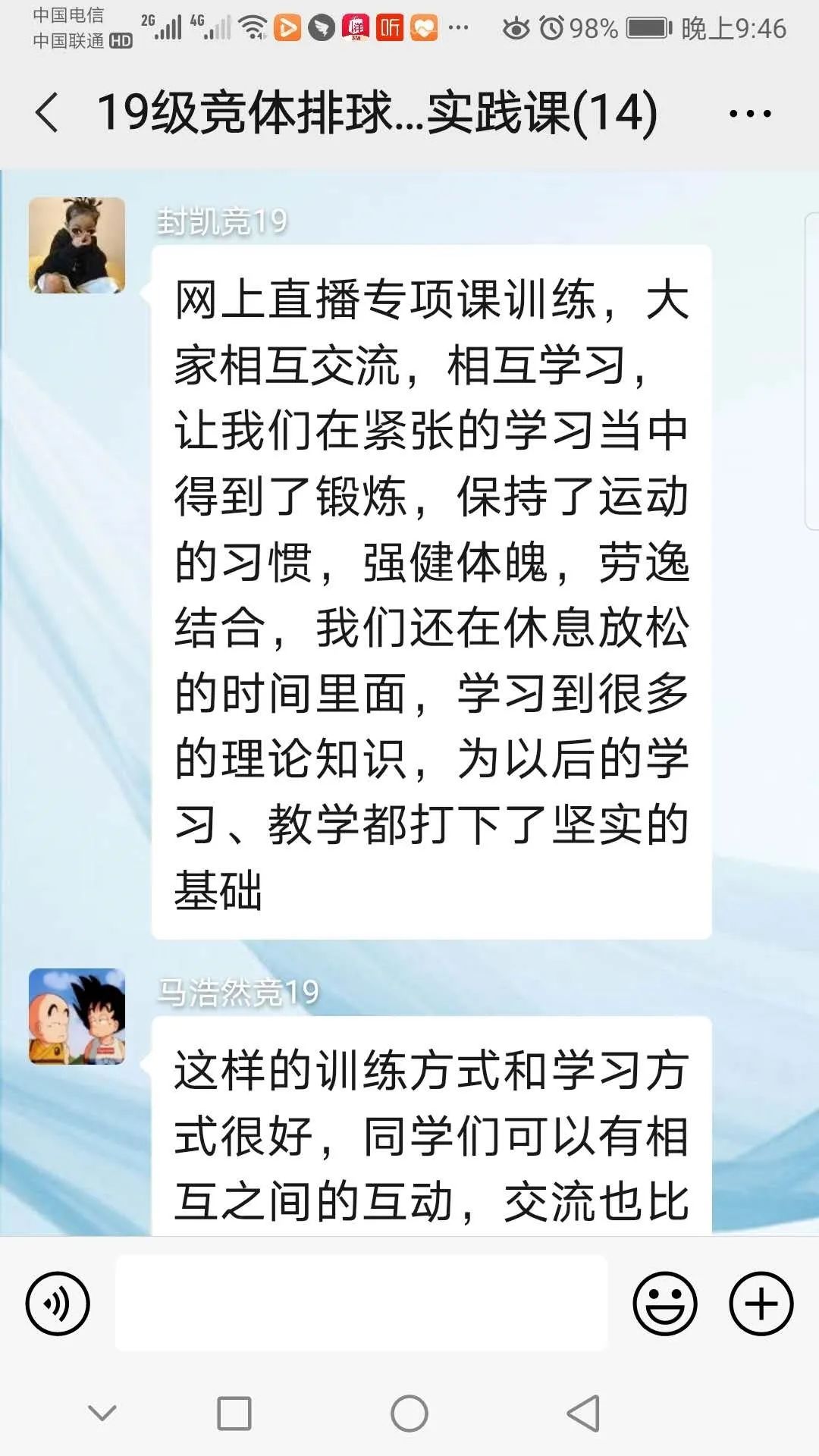Open the plus attachments menu
Viewport: 819px width, 1456px height.
point(761,1304)
